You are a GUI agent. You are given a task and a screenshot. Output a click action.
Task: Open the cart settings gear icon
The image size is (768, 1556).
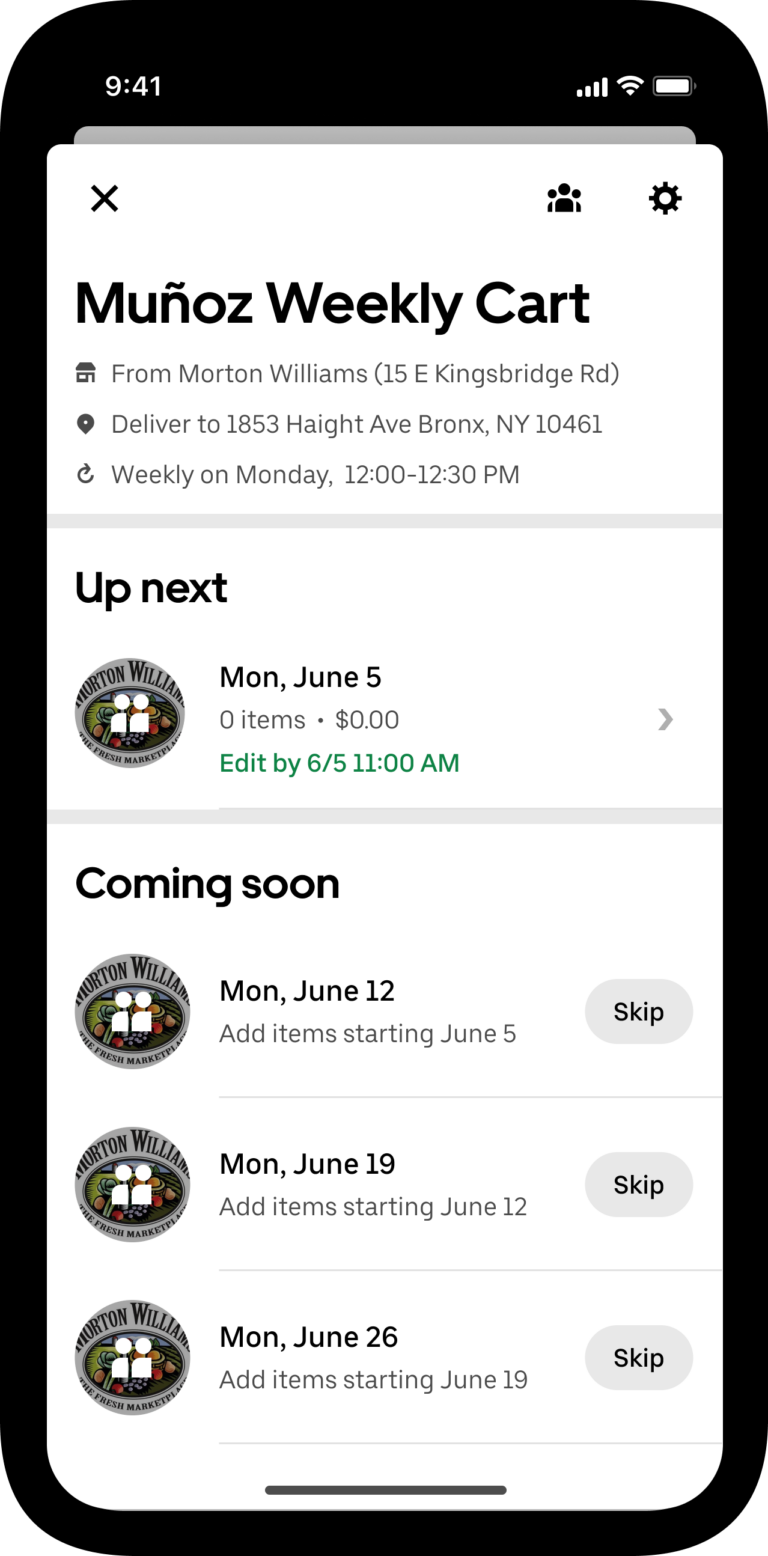pyautogui.click(x=665, y=198)
